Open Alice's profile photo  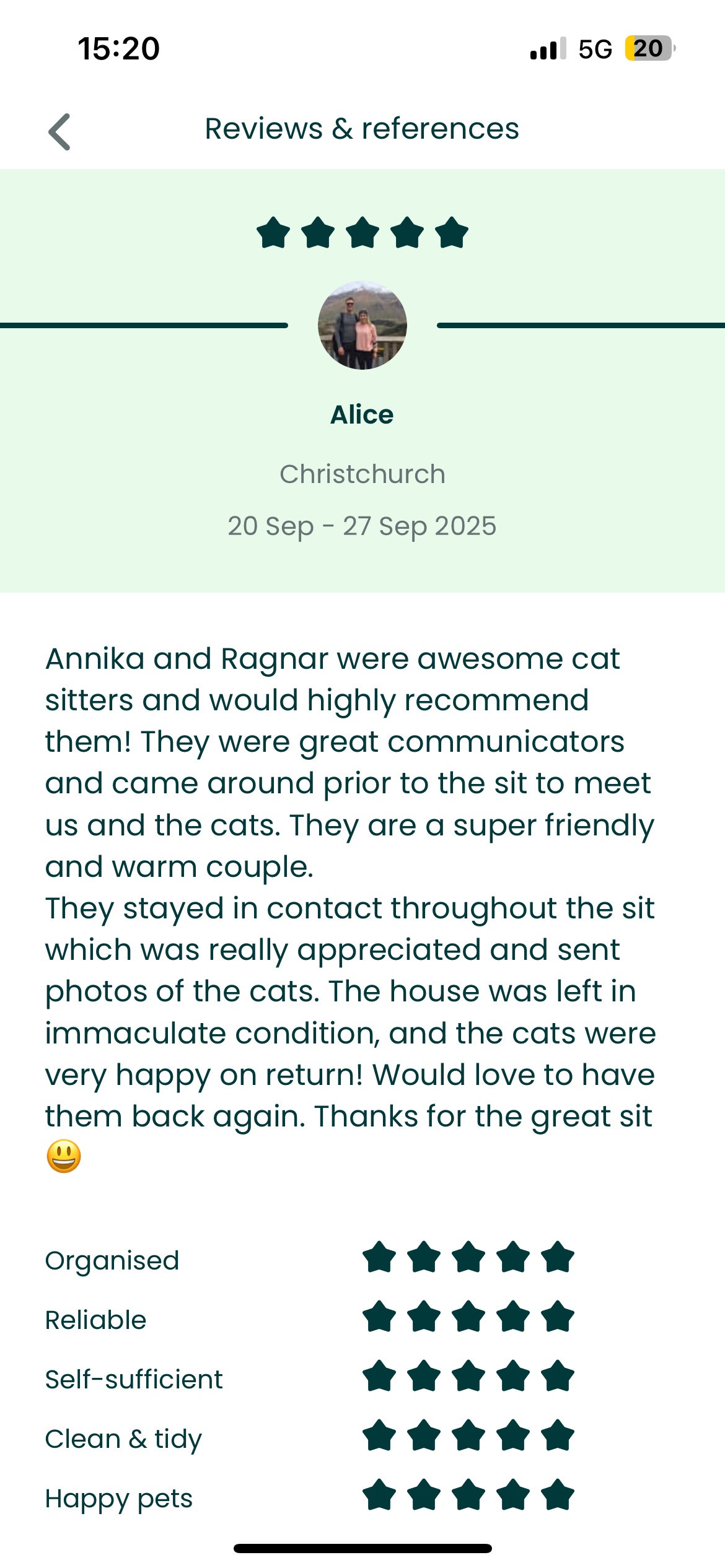tap(362, 325)
